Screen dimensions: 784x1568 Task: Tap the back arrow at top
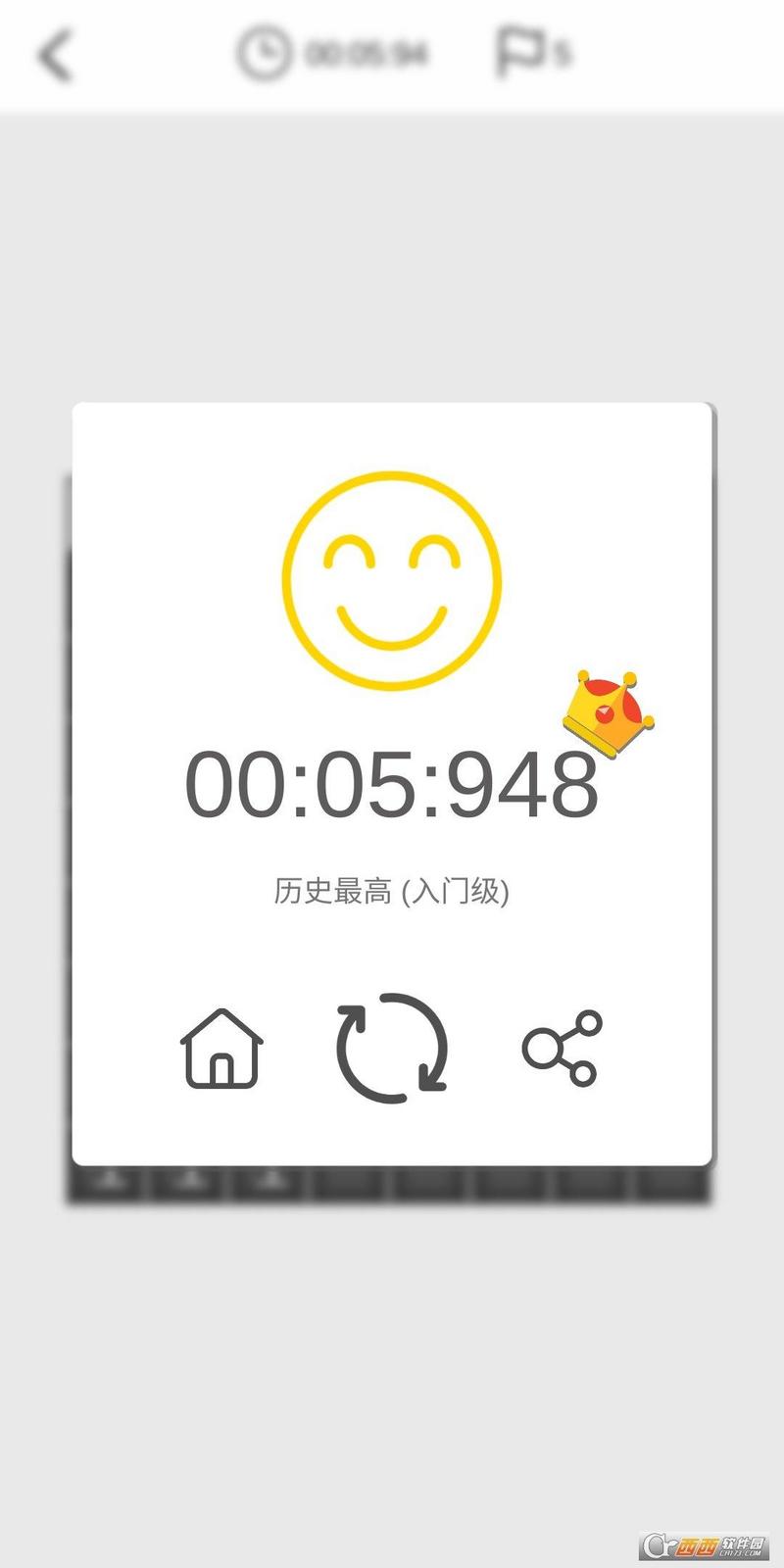pyautogui.click(x=56, y=56)
